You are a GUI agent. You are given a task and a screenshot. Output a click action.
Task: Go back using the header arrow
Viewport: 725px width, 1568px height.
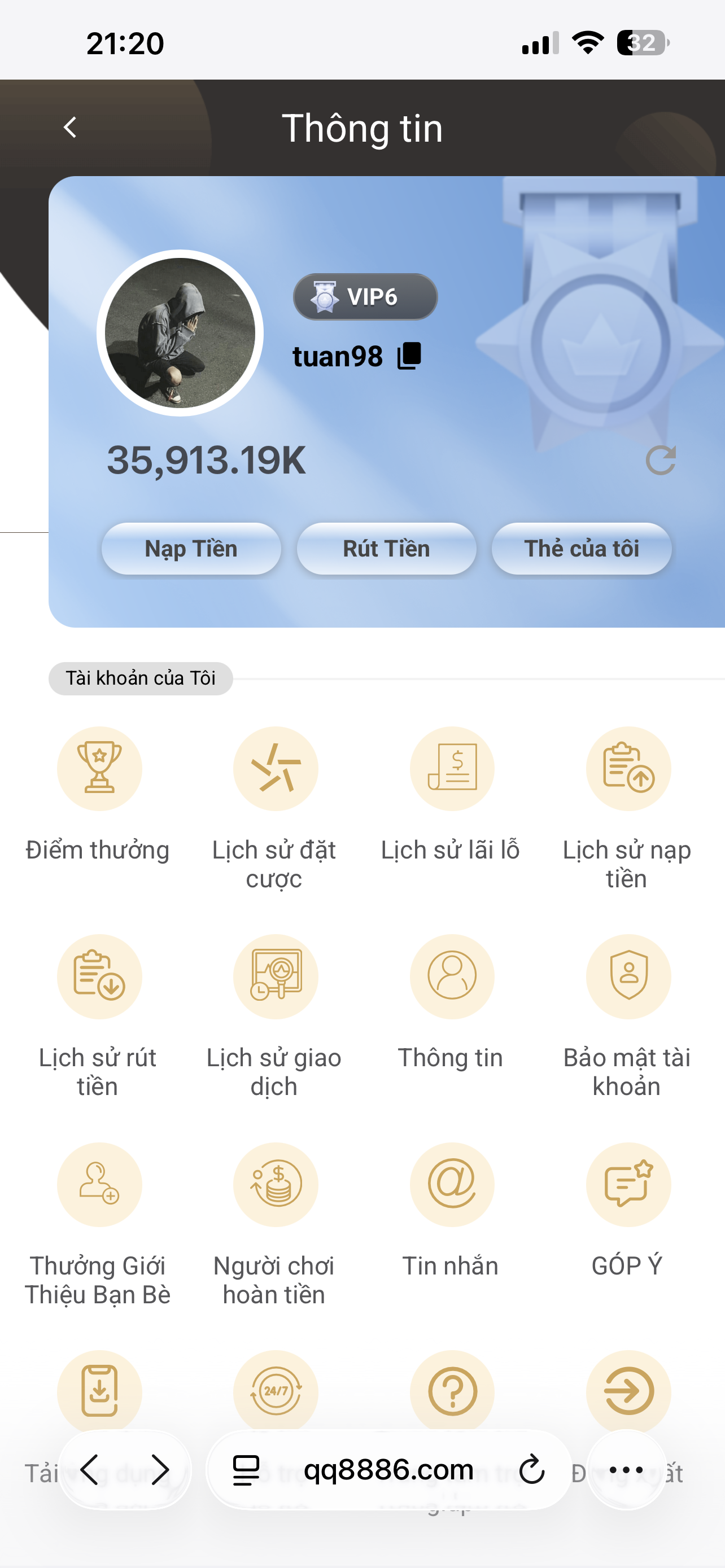[x=71, y=128]
